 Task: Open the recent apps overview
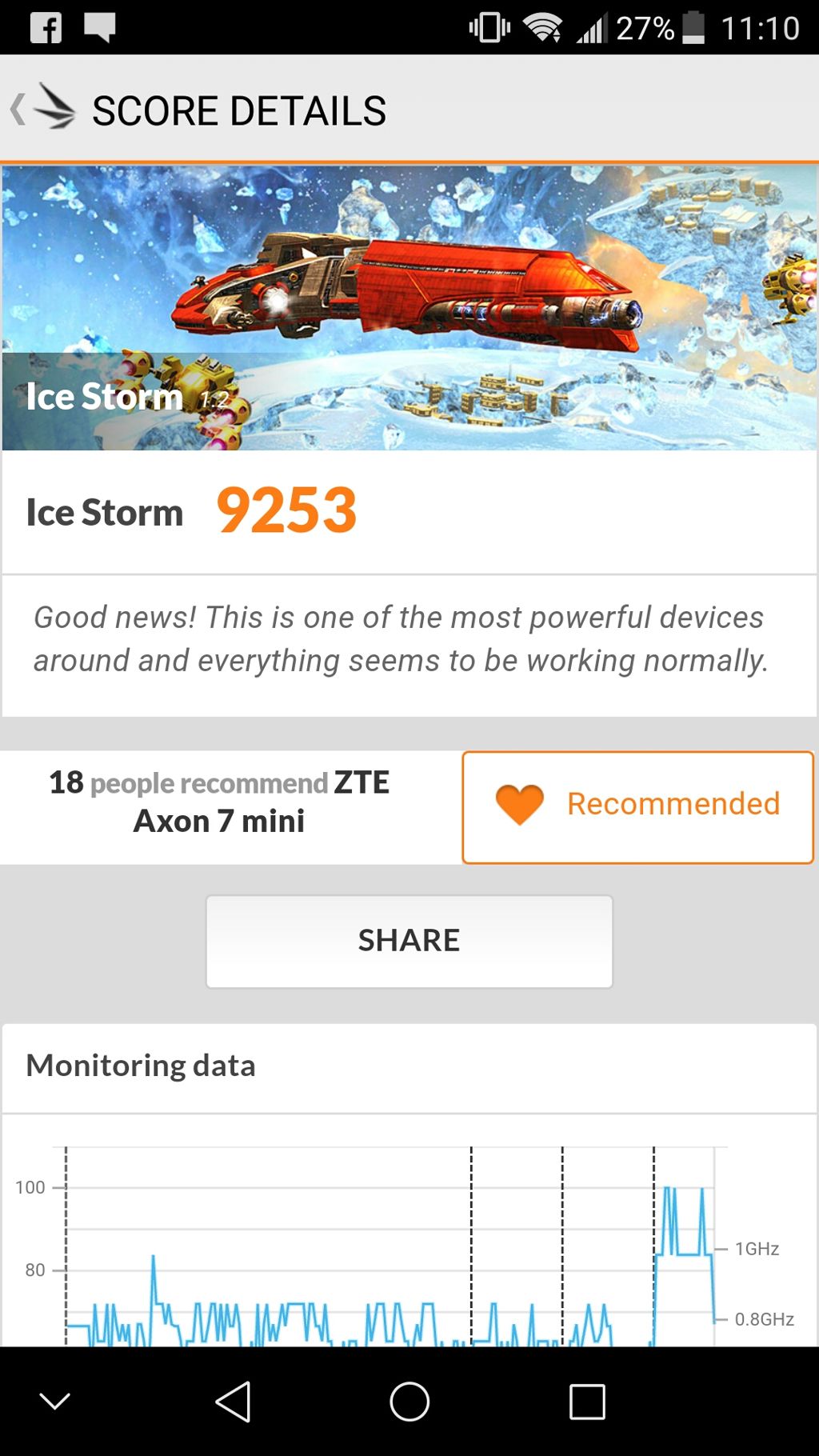[x=586, y=1401]
